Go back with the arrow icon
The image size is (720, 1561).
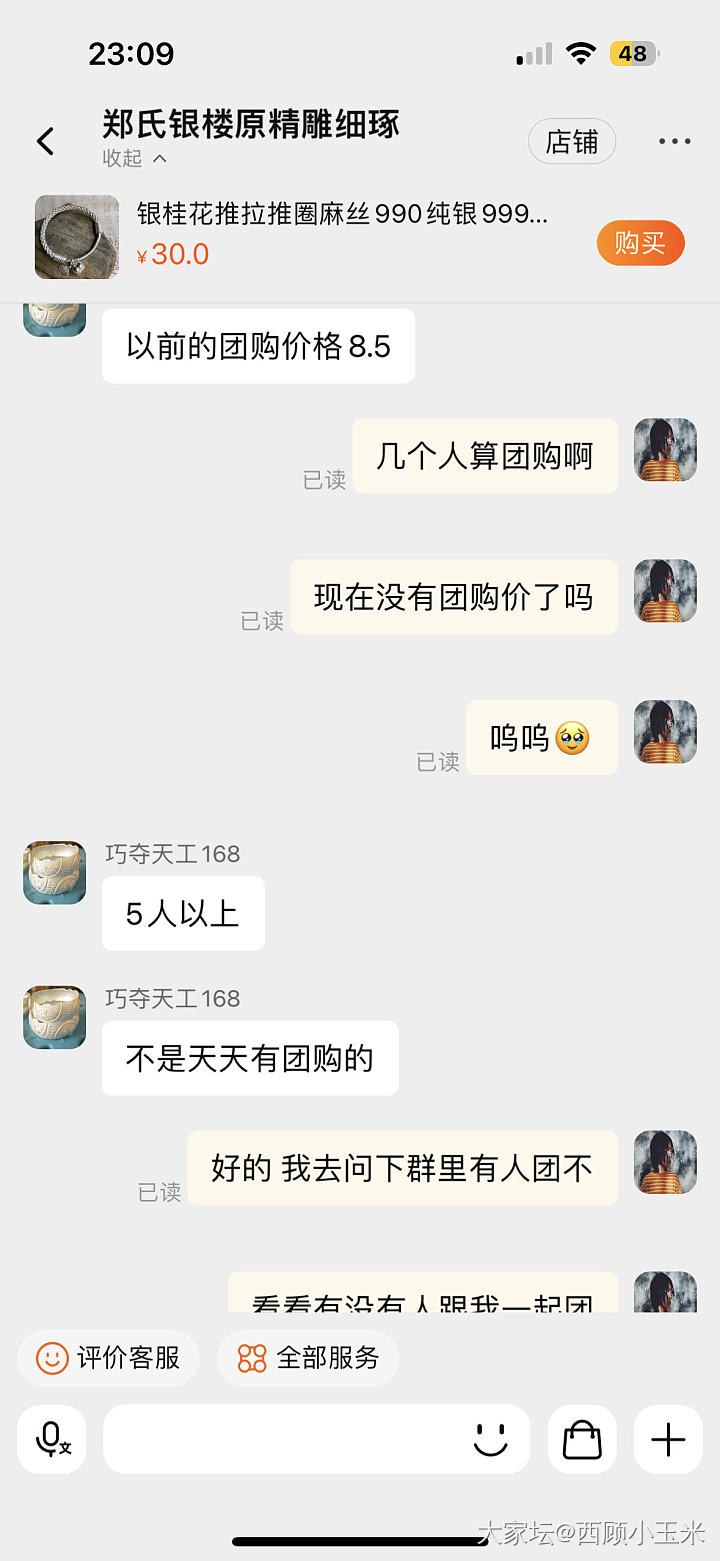[x=45, y=141]
